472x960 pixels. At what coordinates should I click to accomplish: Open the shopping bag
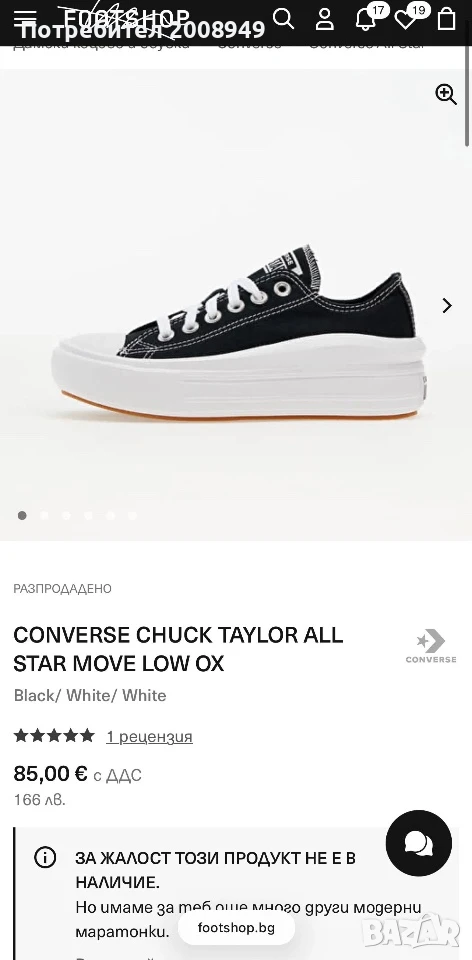click(446, 19)
